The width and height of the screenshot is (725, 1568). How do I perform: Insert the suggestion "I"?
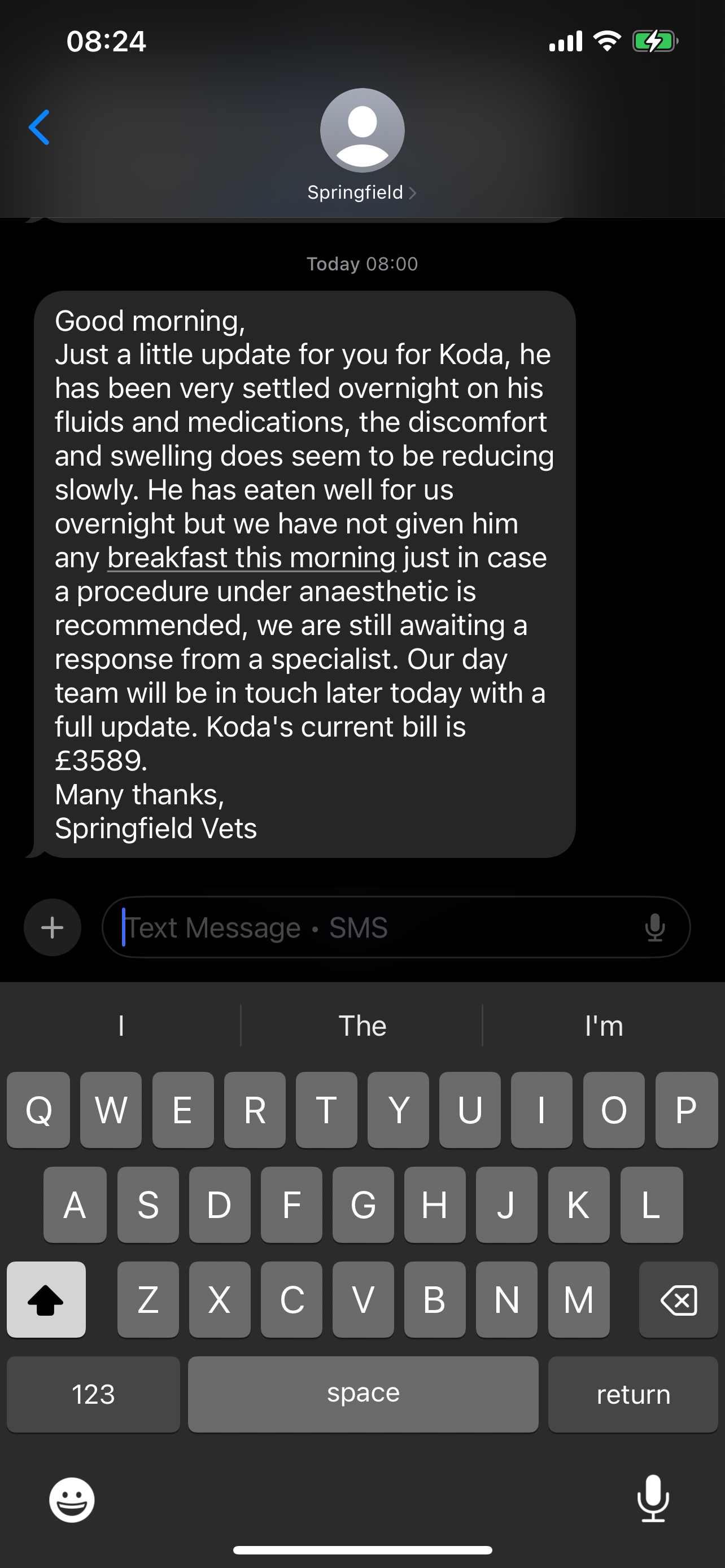[121, 1026]
